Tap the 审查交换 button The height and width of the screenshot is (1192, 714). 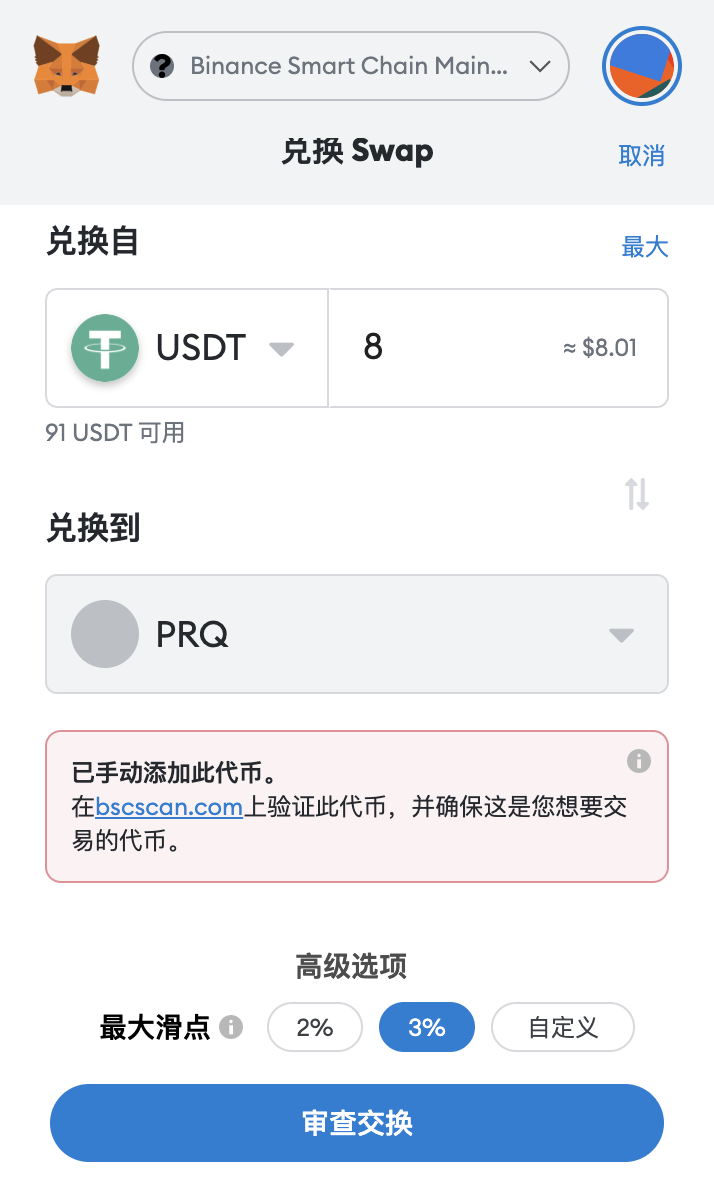tap(357, 1123)
